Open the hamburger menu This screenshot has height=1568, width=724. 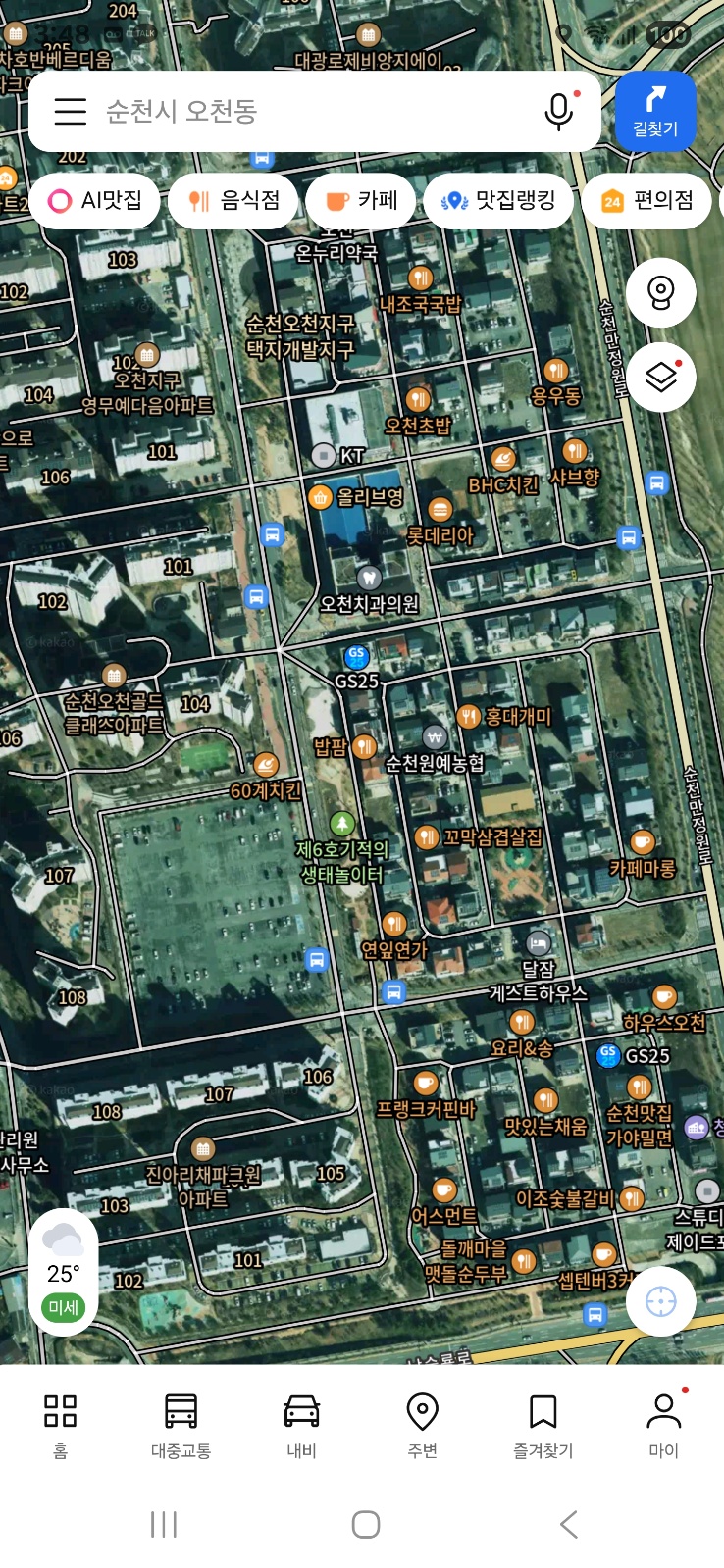pyautogui.click(x=70, y=111)
